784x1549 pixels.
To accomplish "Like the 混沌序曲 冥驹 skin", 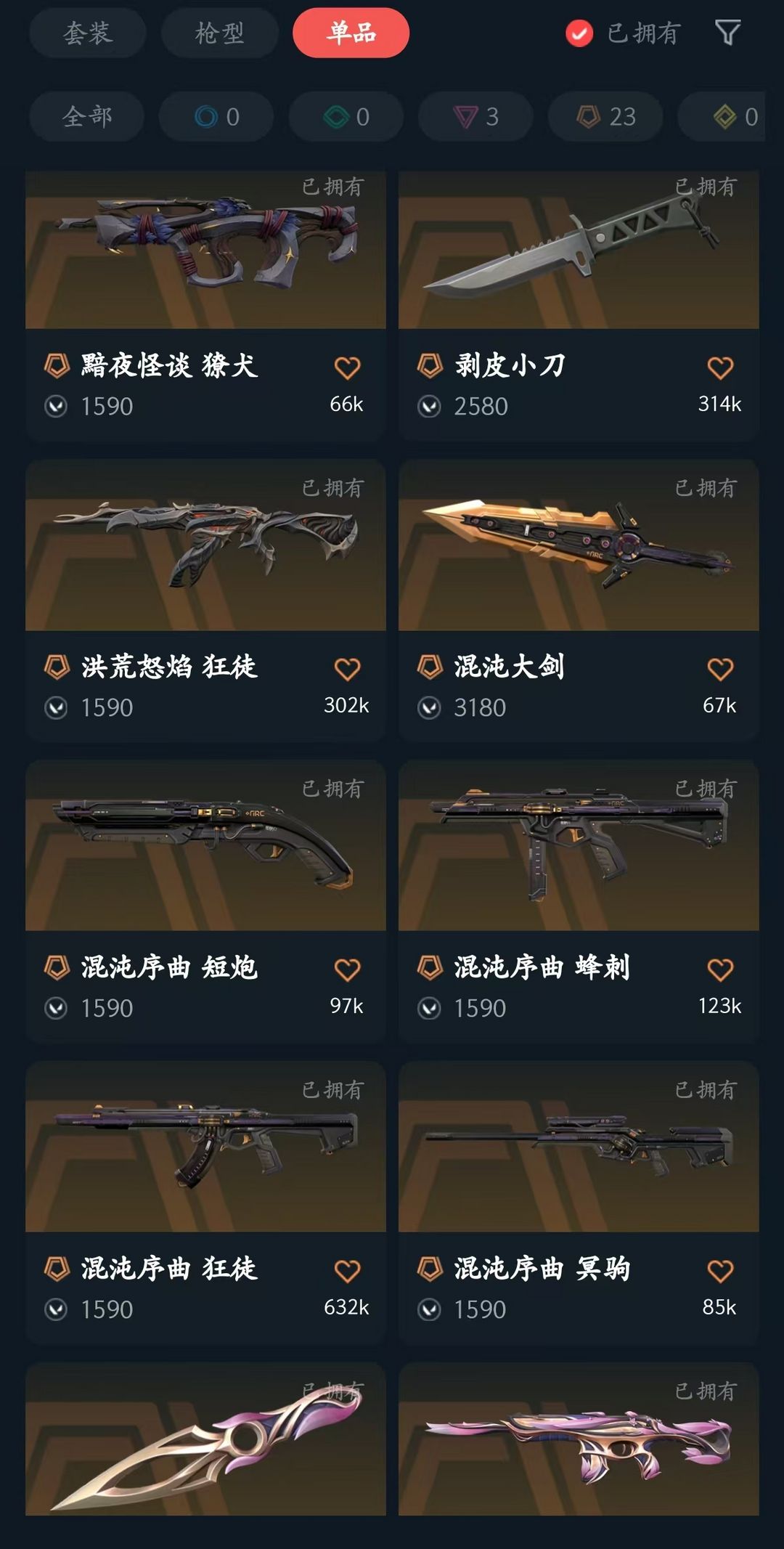I will (720, 1272).
